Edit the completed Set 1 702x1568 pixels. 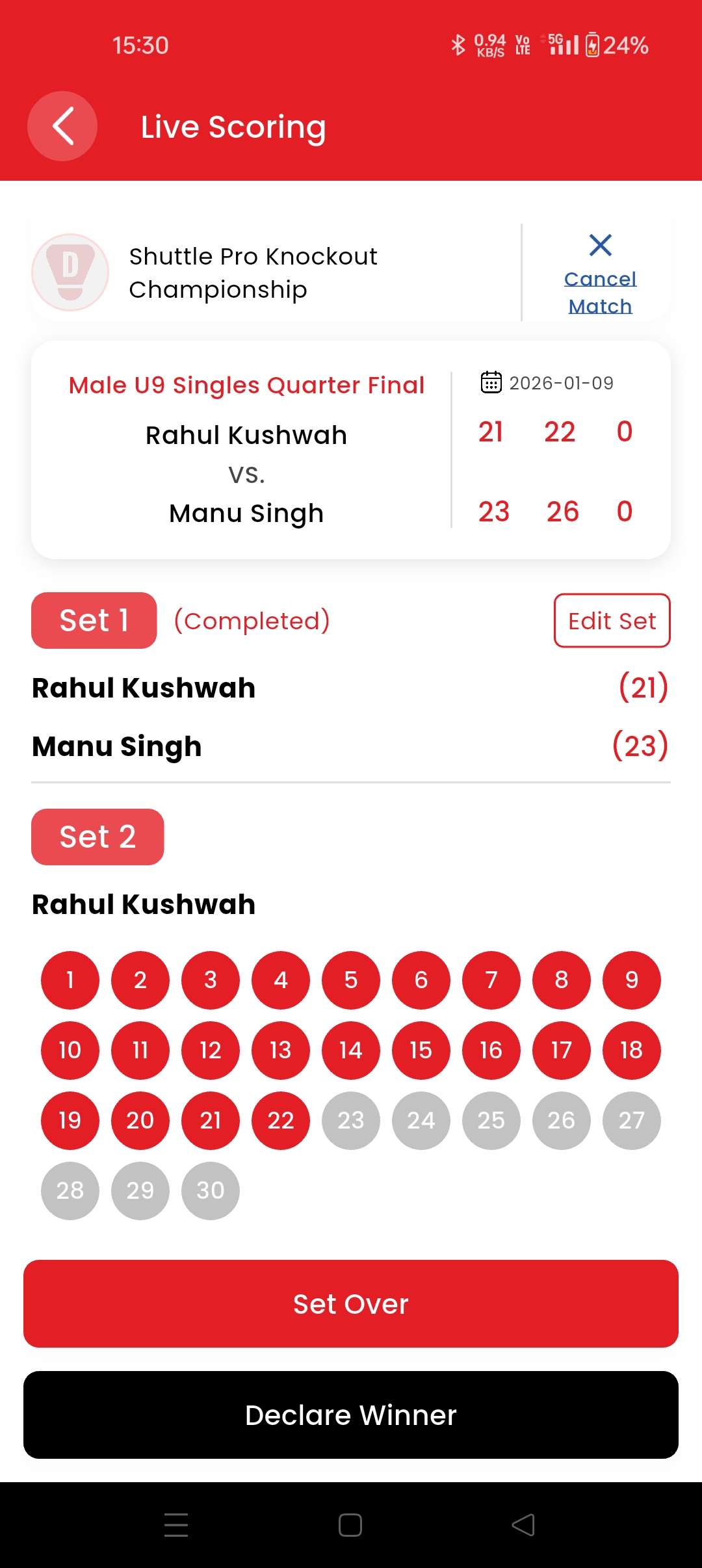click(612, 620)
